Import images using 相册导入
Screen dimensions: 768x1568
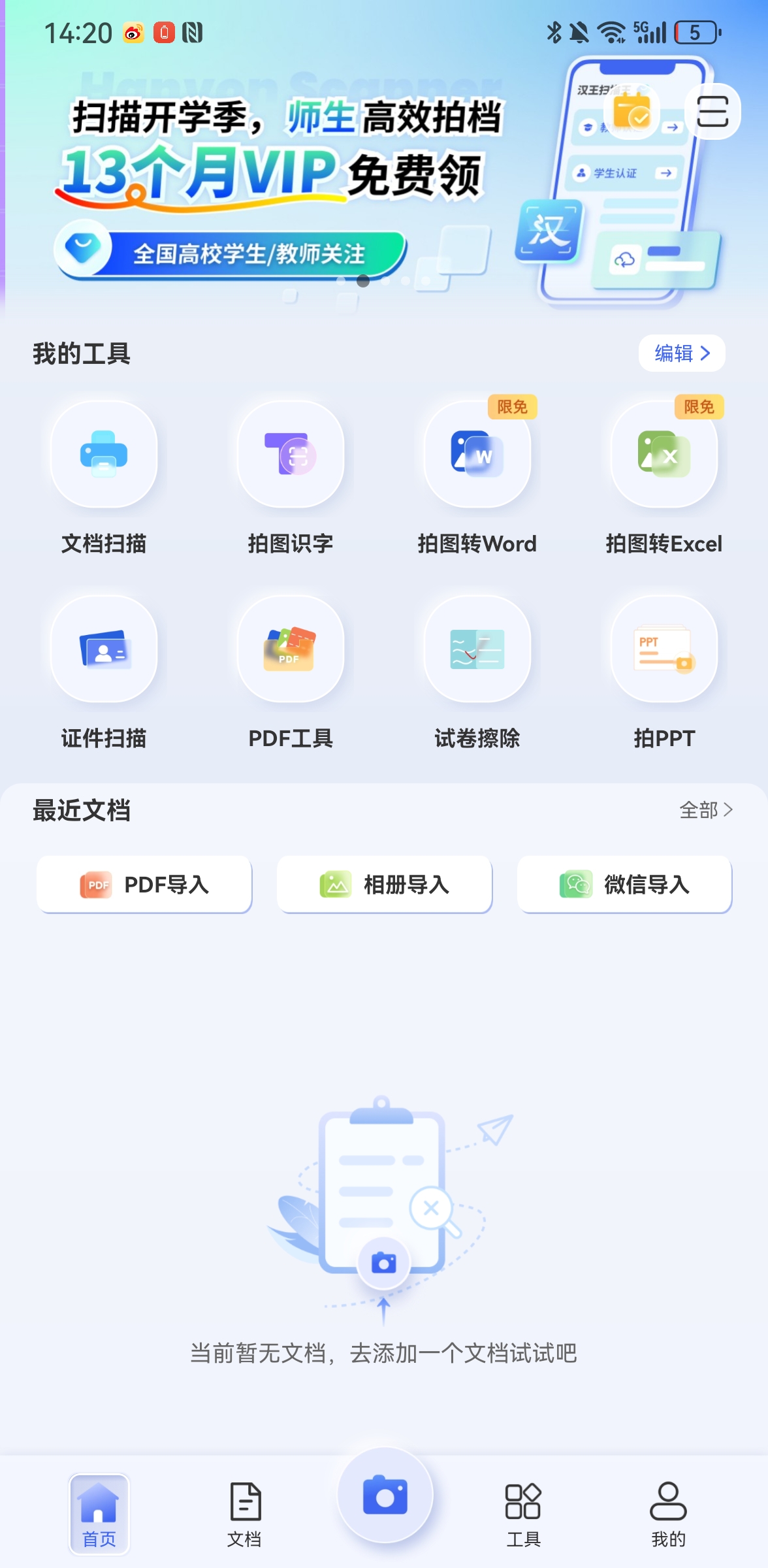point(384,884)
